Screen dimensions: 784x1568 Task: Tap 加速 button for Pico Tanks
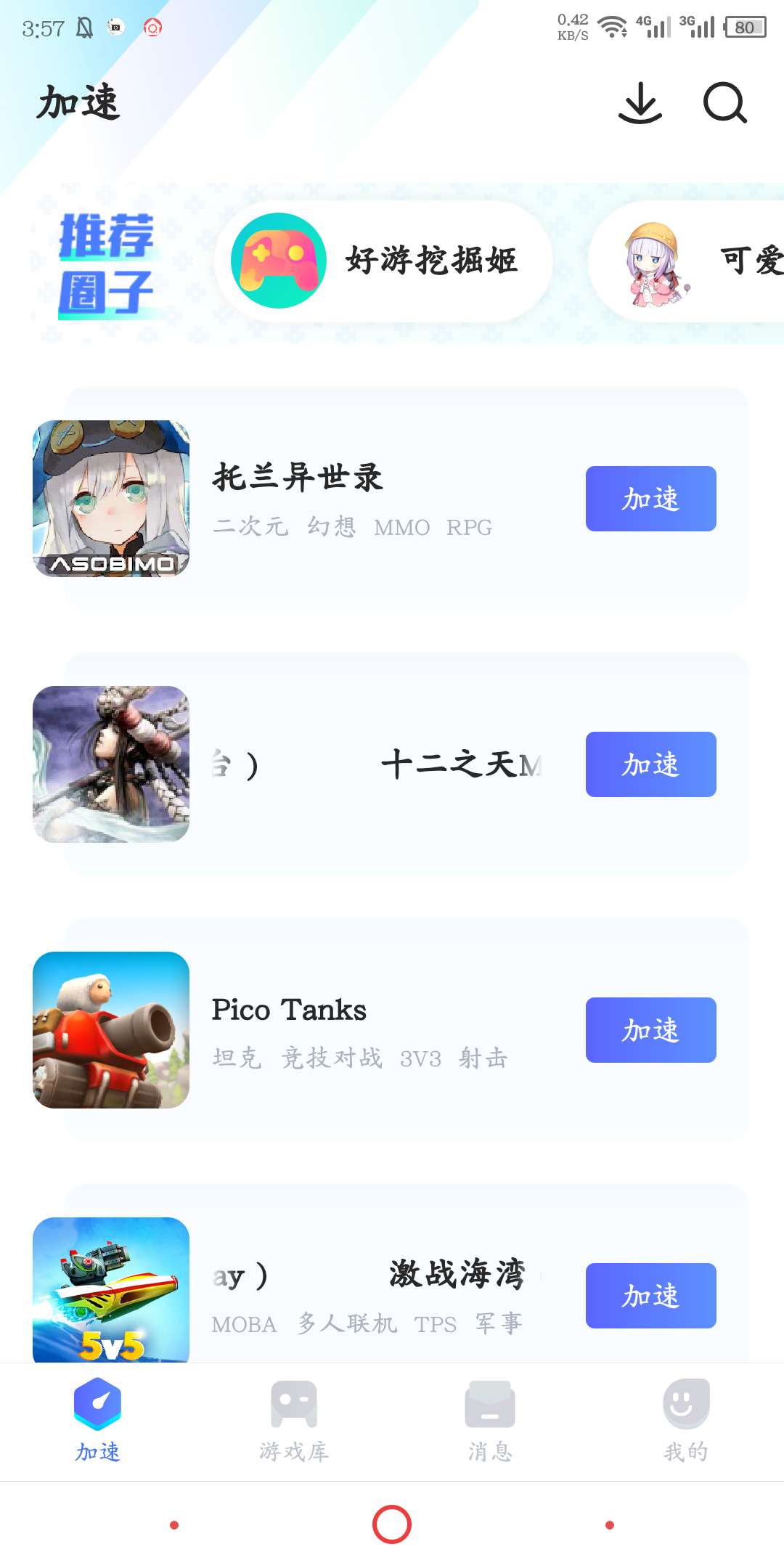tap(650, 1030)
